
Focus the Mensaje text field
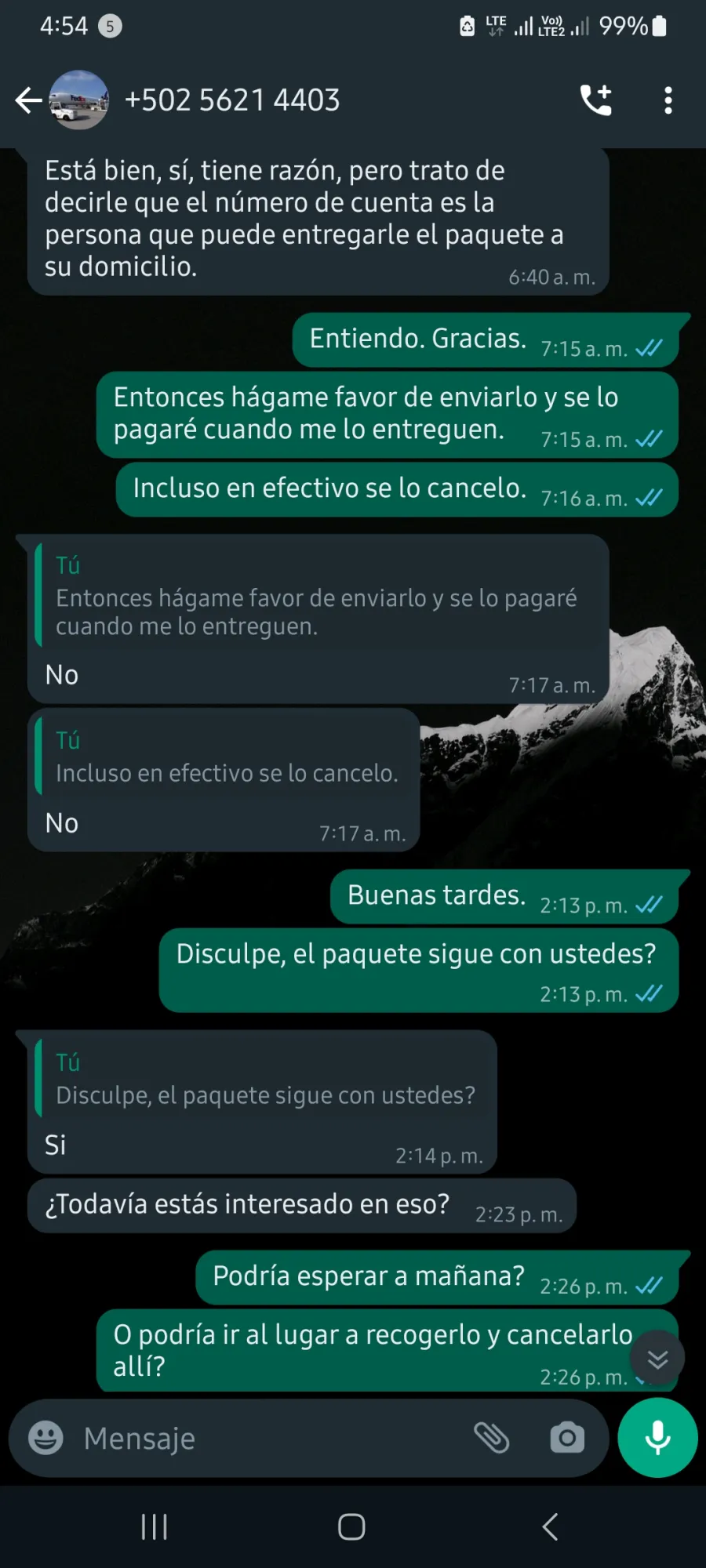(267, 1438)
